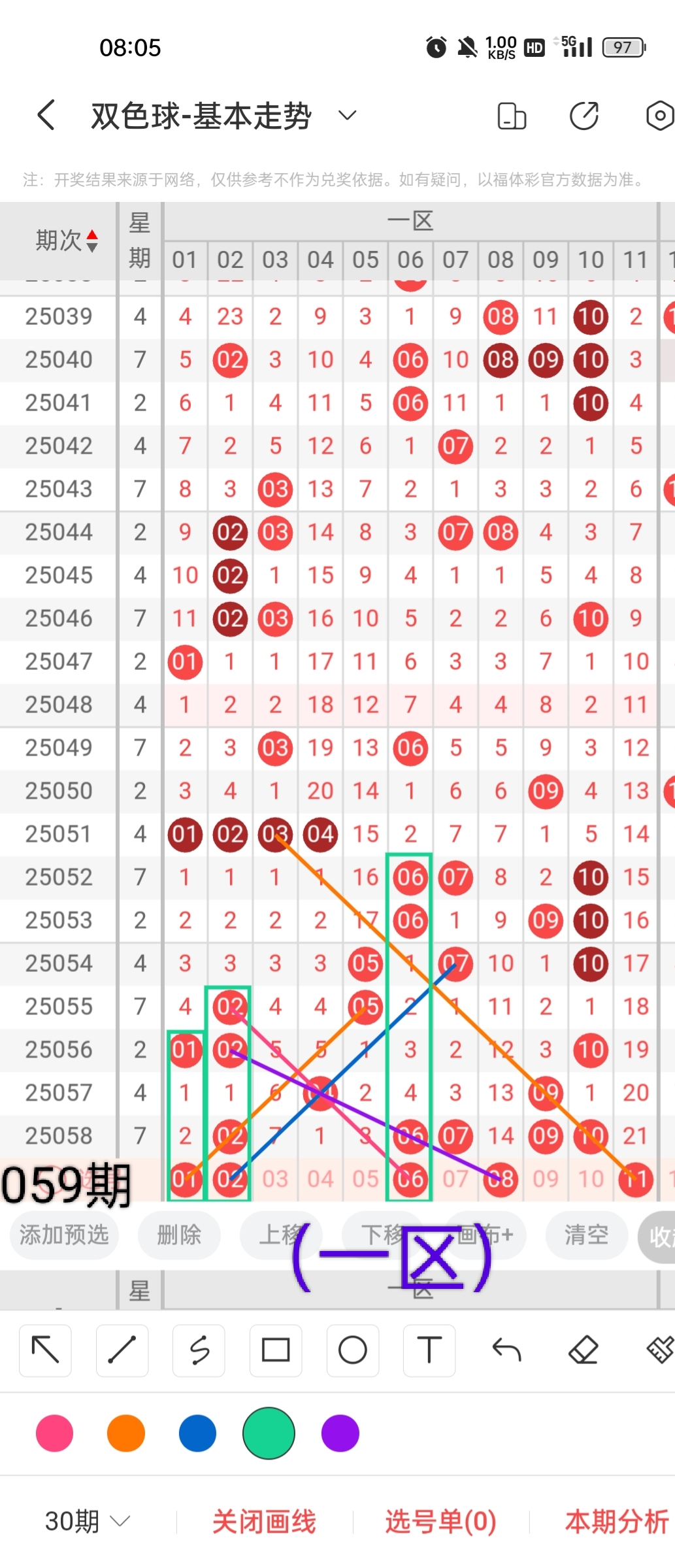
Task: Tap the 清空 button
Action: pyautogui.click(x=586, y=1235)
